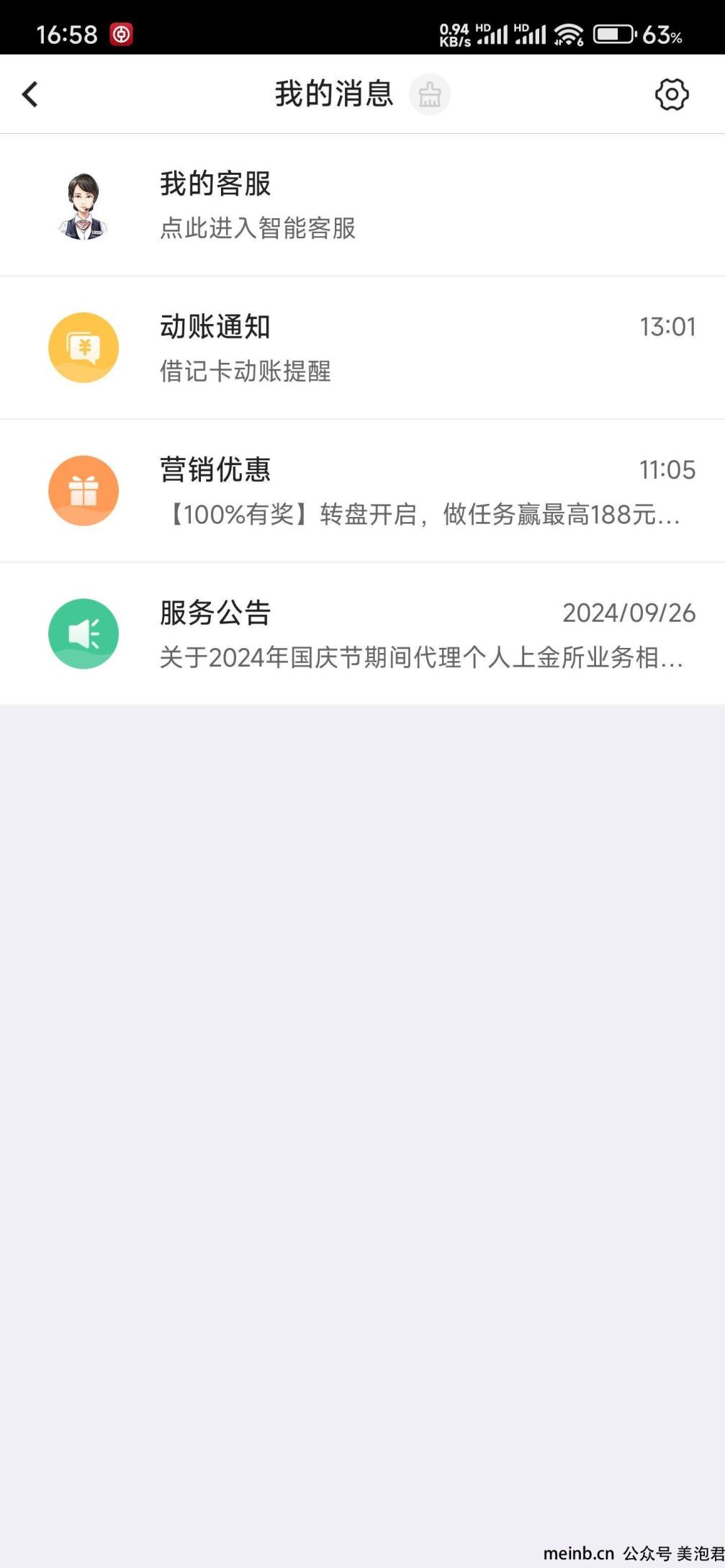Go back using the top-left arrow
Image resolution: width=725 pixels, height=1568 pixels.
point(30,94)
